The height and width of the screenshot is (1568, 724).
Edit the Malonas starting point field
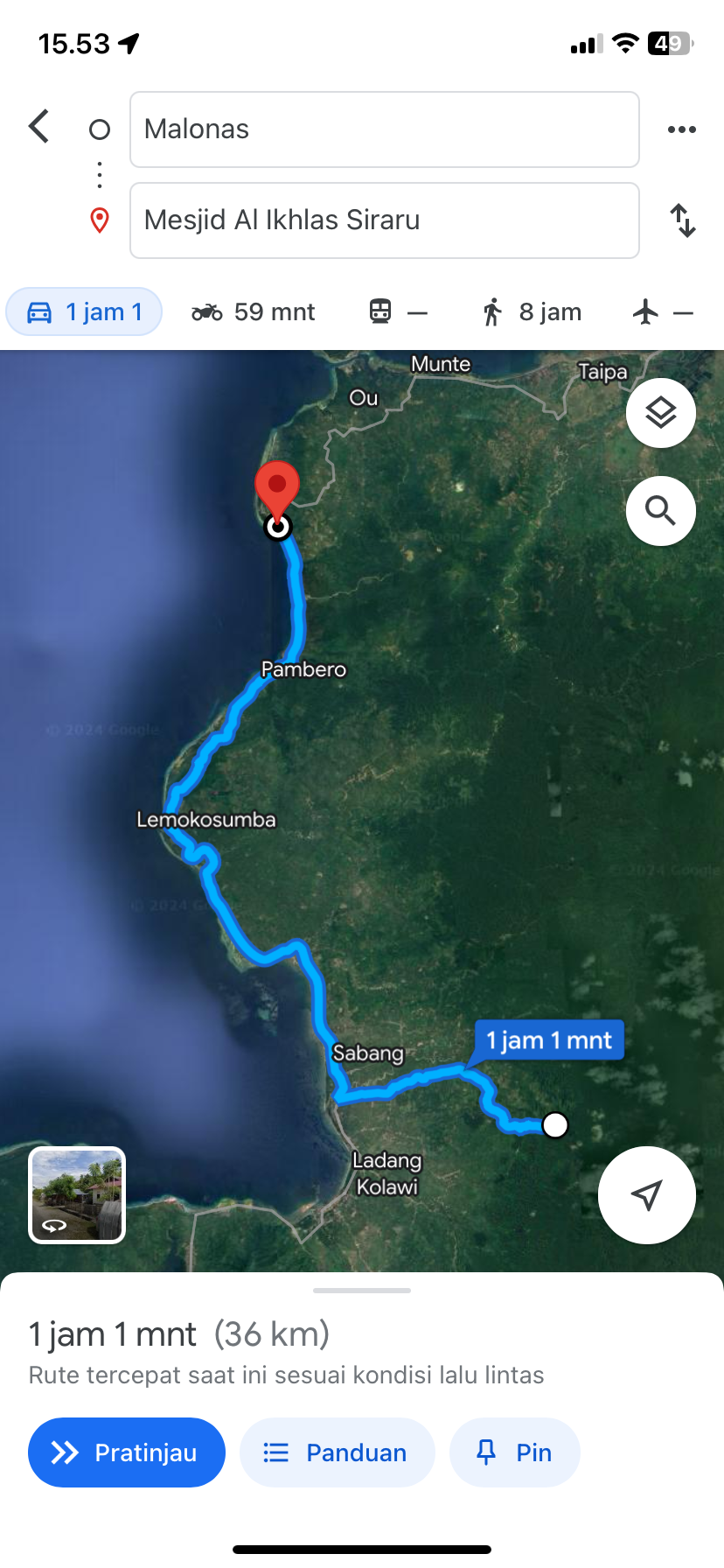(385, 129)
